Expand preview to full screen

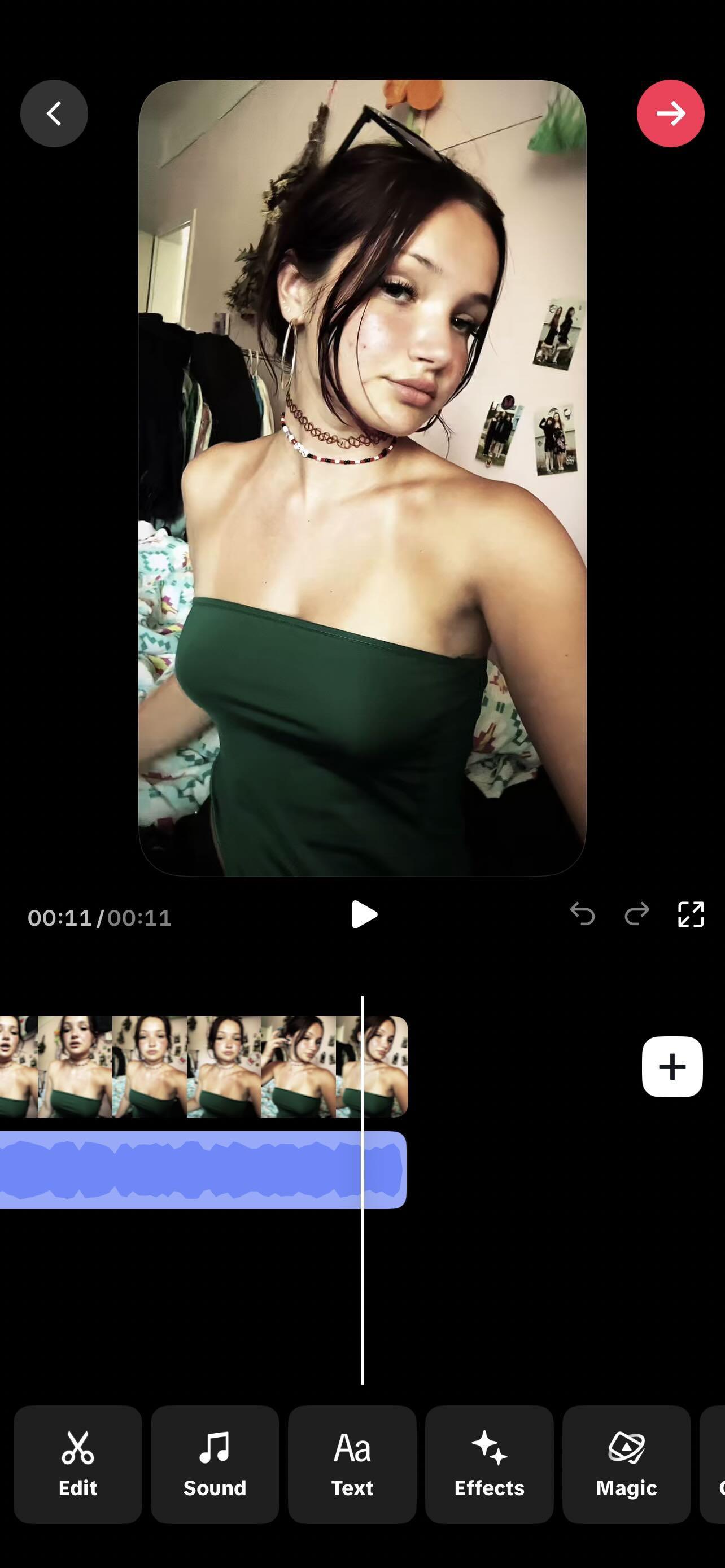691,914
